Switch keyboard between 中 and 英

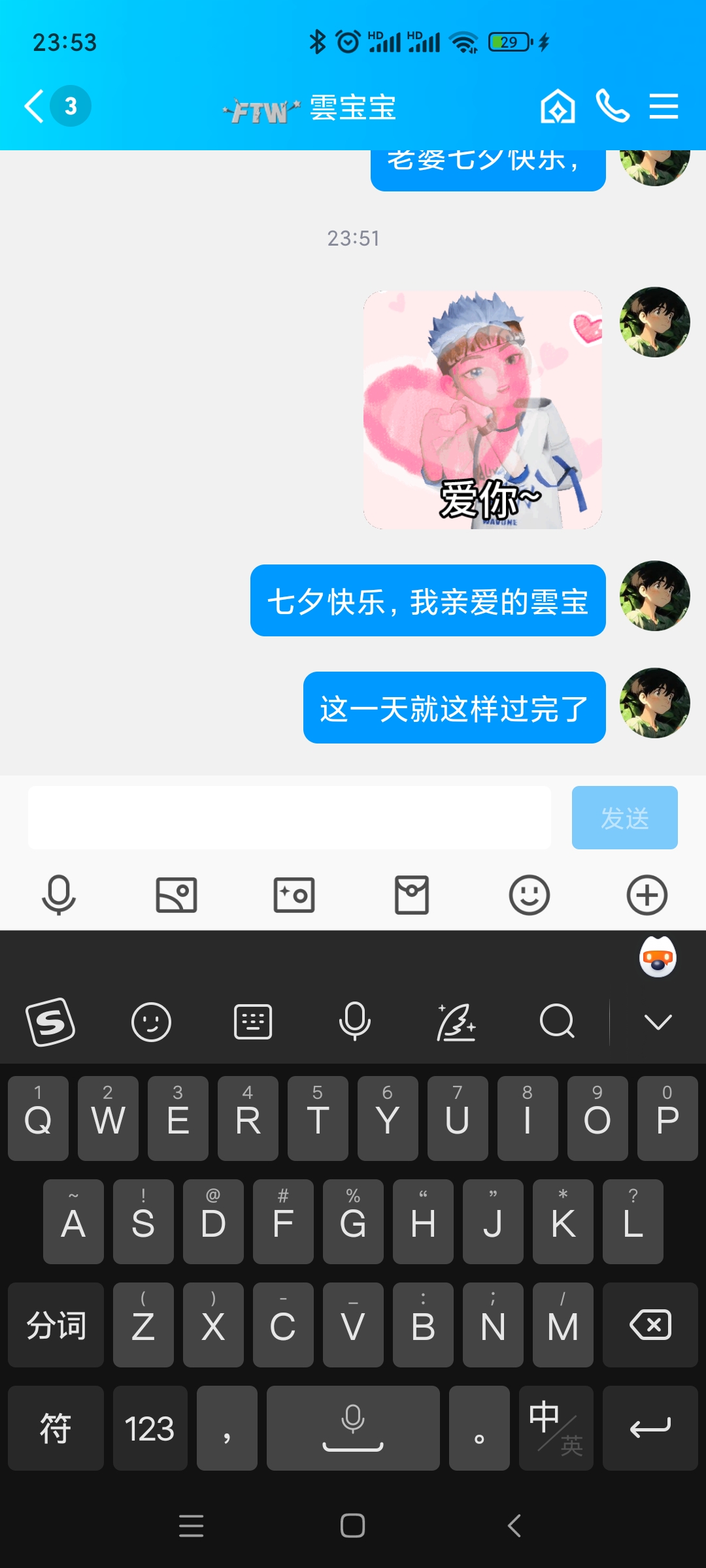[556, 1428]
